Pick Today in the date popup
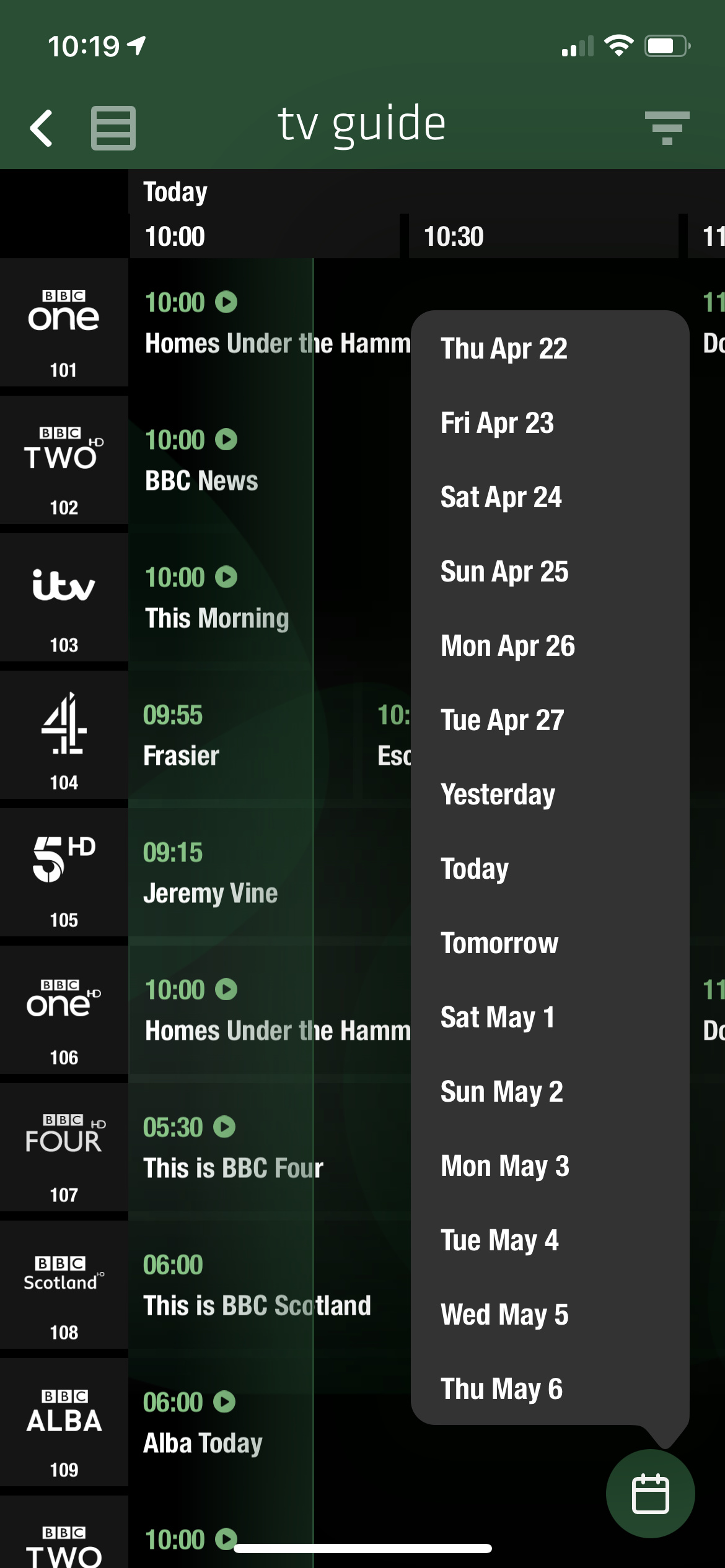 (x=475, y=869)
